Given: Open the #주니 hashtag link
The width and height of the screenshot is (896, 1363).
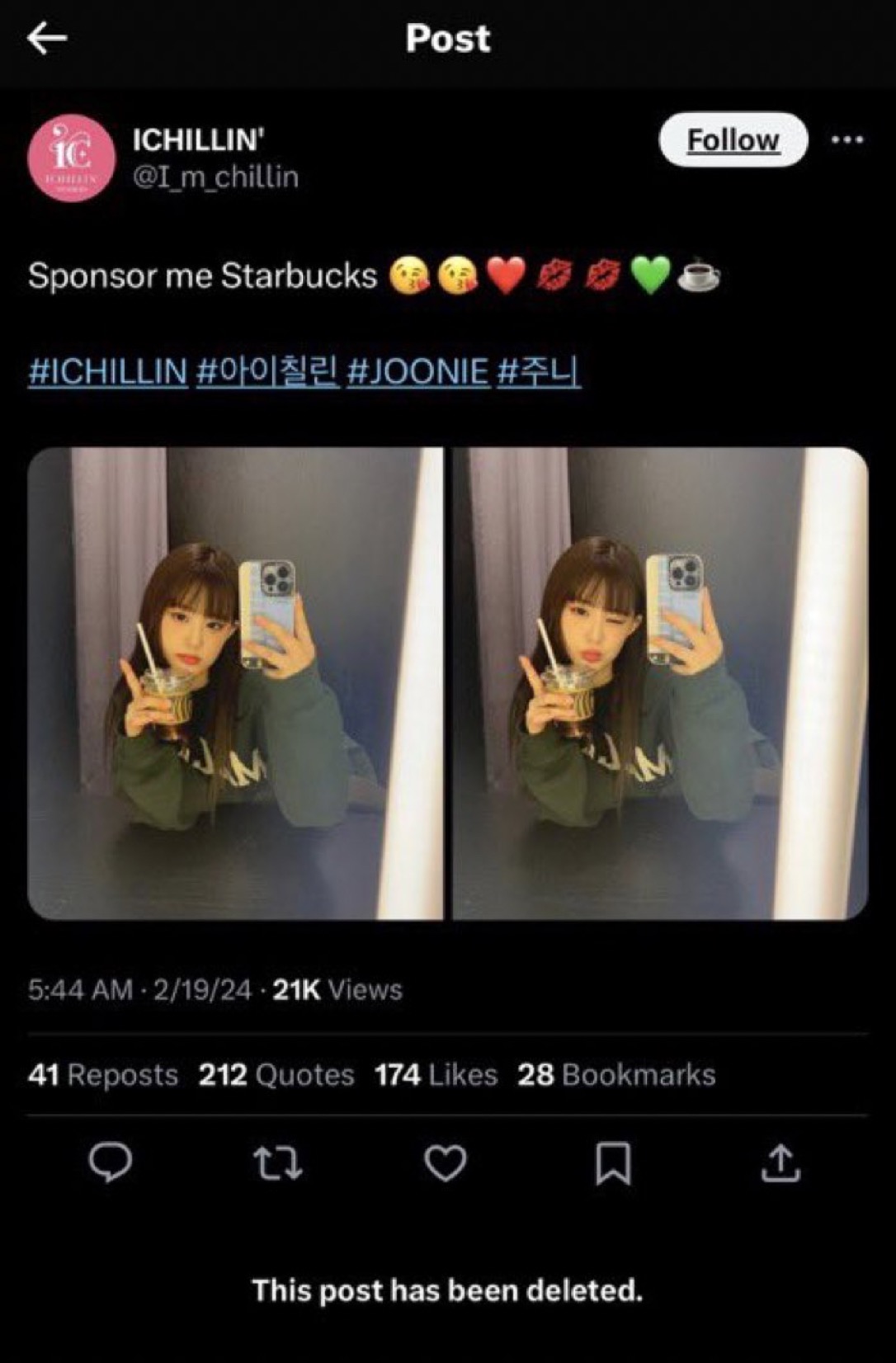Looking at the screenshot, I should coord(539,371).
